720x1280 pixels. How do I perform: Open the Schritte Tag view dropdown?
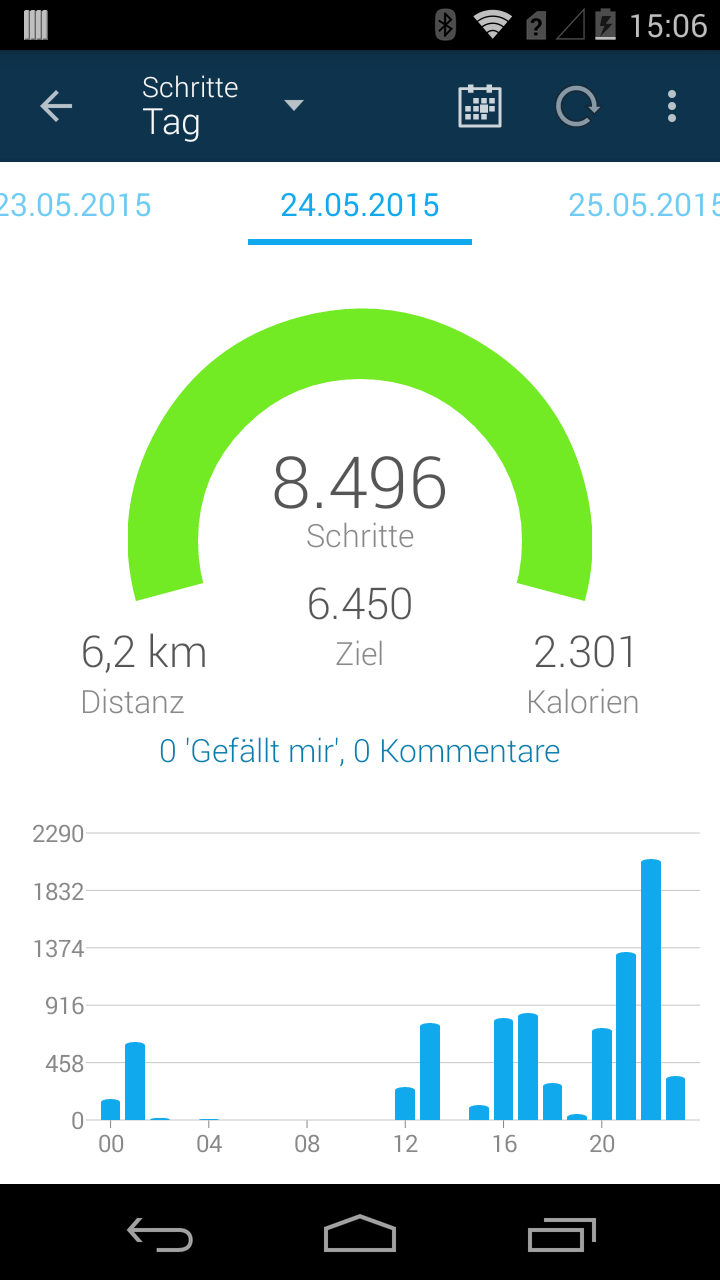(x=222, y=106)
